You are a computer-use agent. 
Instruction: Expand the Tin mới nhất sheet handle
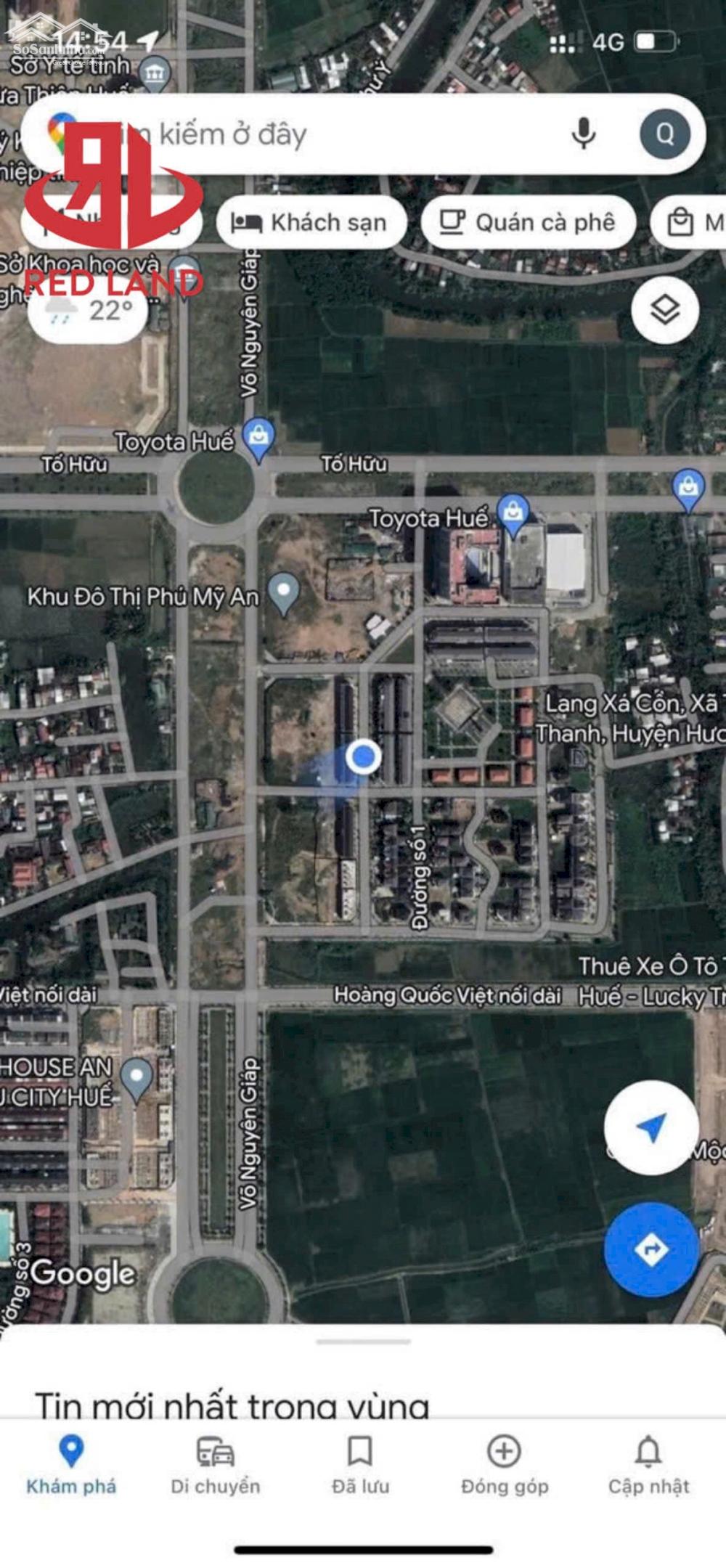coord(363,1342)
